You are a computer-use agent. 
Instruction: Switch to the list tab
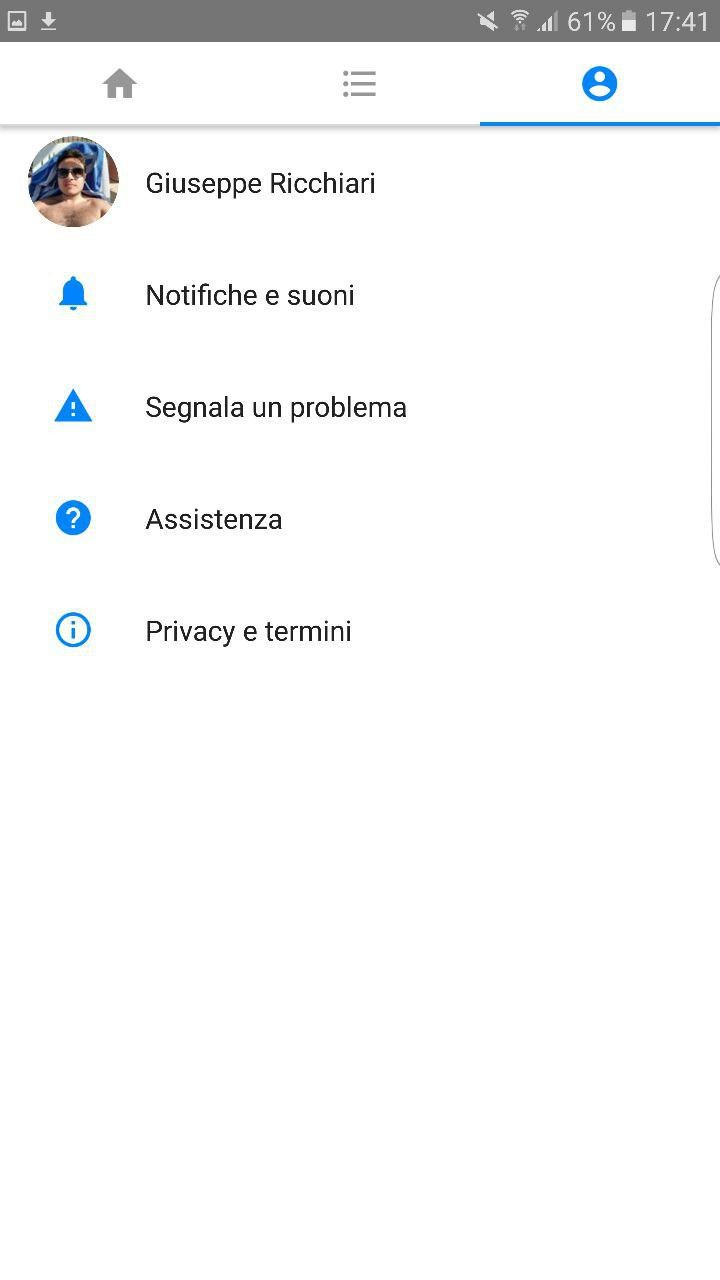[360, 84]
